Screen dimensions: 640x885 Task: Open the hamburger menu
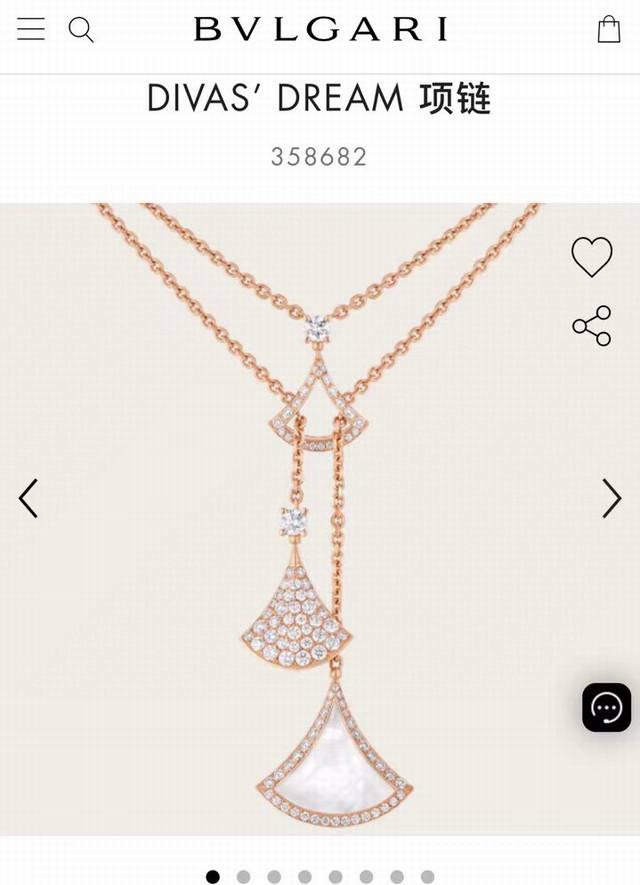pyautogui.click(x=31, y=29)
